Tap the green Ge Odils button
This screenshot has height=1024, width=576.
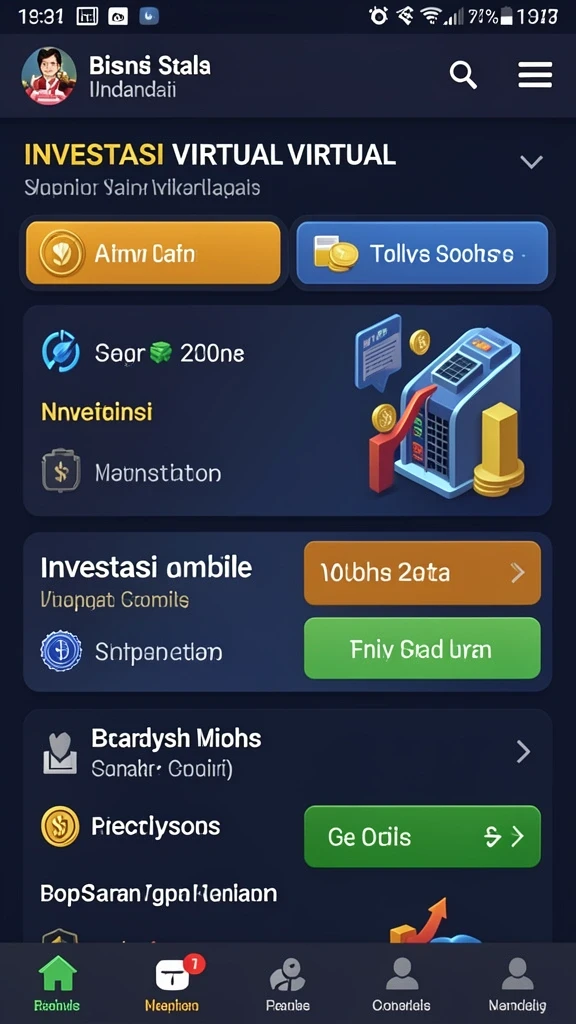[x=423, y=837]
